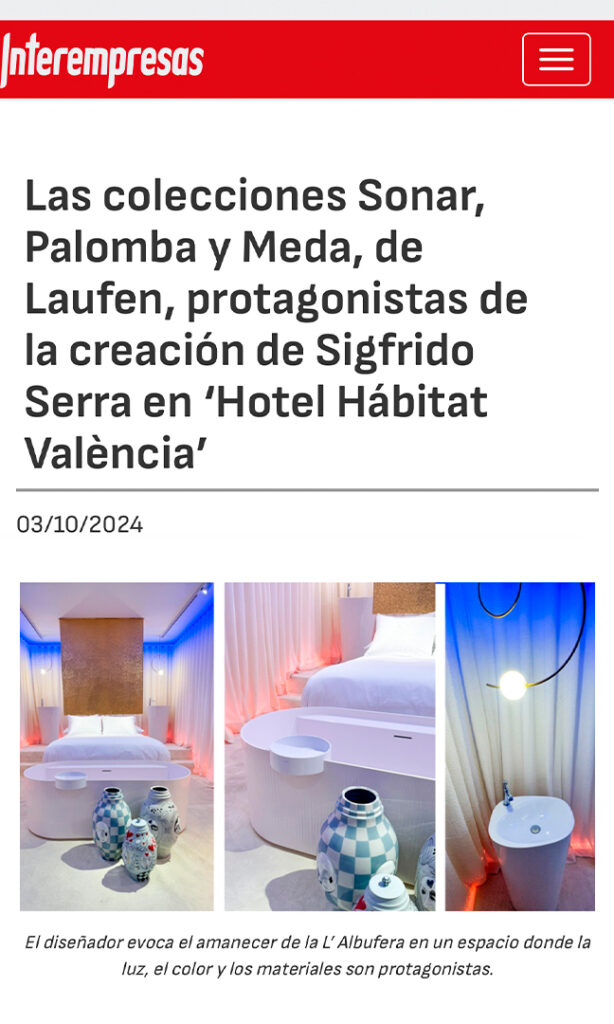The image size is (614, 1024).
Task: Open the article's hotel room photo
Action: (x=307, y=746)
